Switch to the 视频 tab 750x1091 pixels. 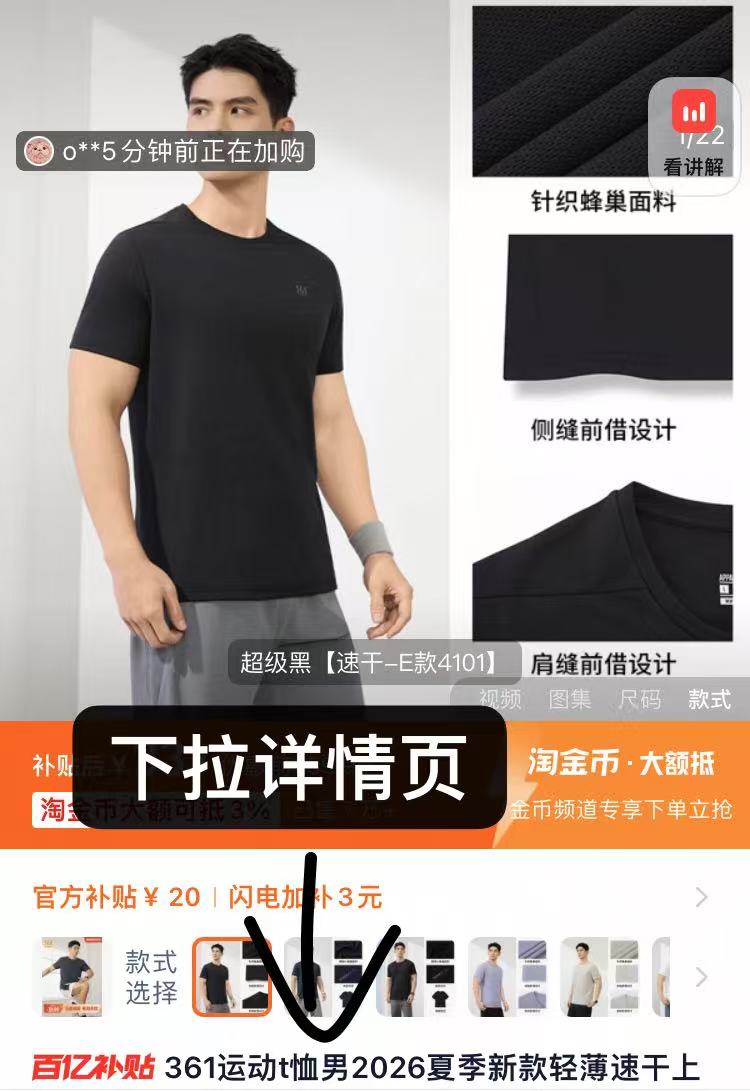pos(500,699)
